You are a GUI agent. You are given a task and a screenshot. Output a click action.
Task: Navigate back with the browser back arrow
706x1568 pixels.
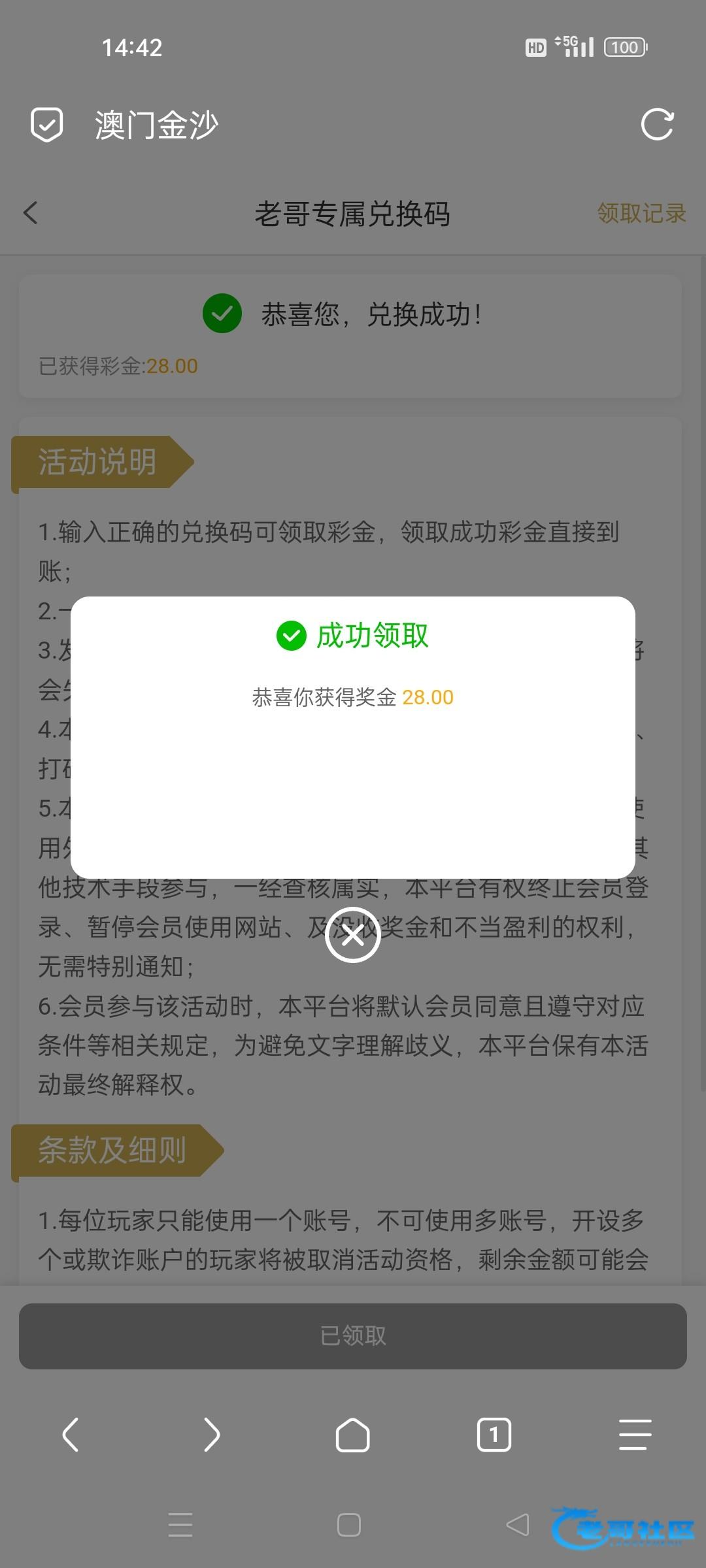coord(71,1435)
